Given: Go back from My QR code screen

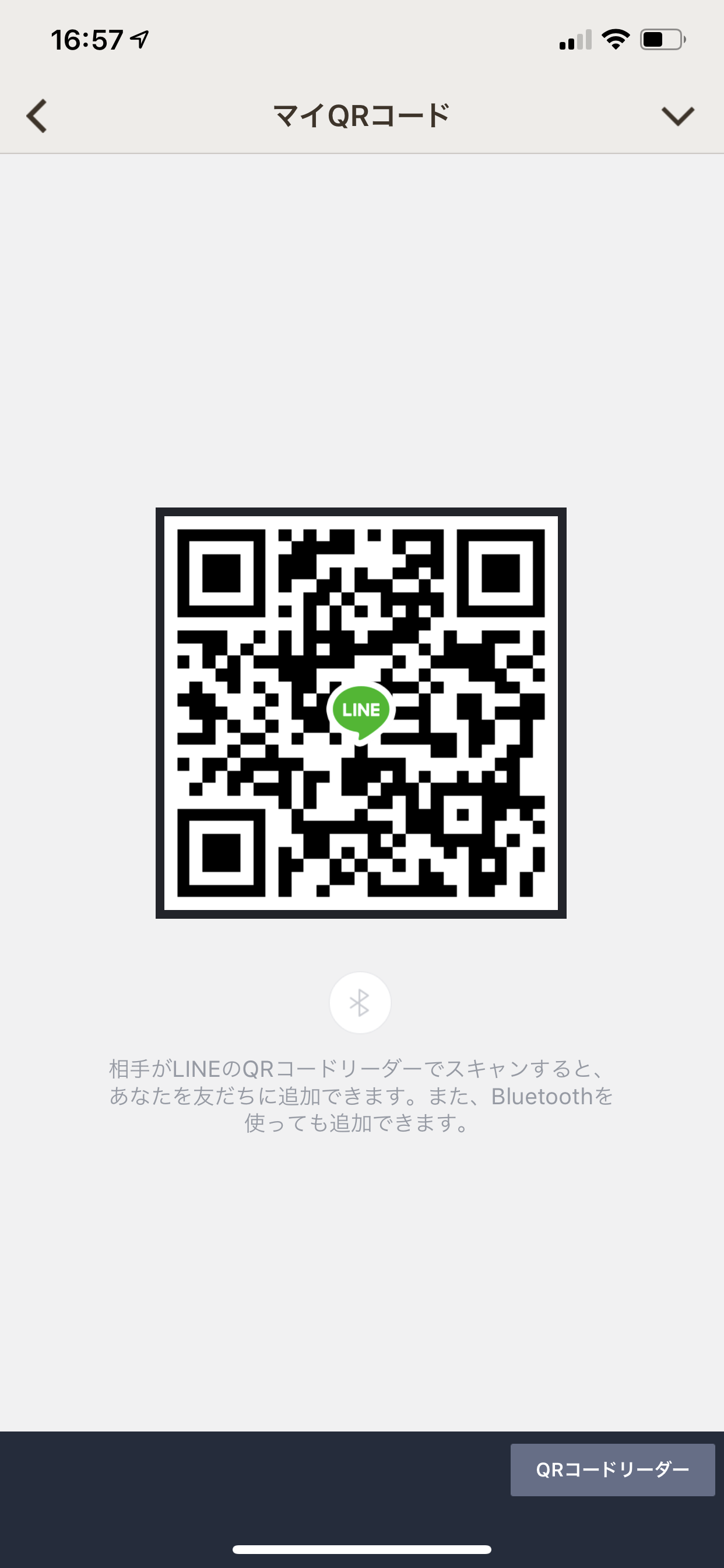Looking at the screenshot, I should tap(37, 116).
